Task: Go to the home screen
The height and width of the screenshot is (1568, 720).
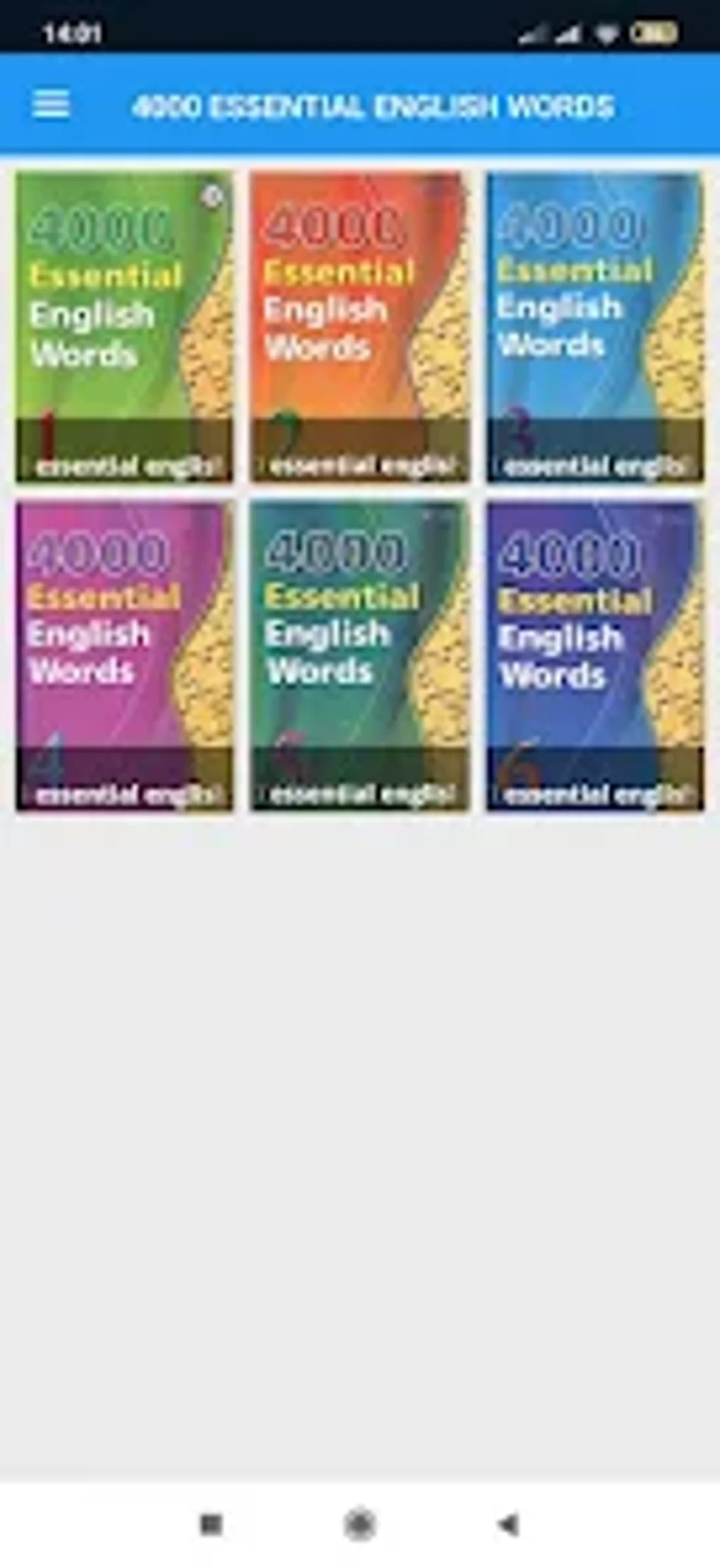Action: tap(359, 1524)
